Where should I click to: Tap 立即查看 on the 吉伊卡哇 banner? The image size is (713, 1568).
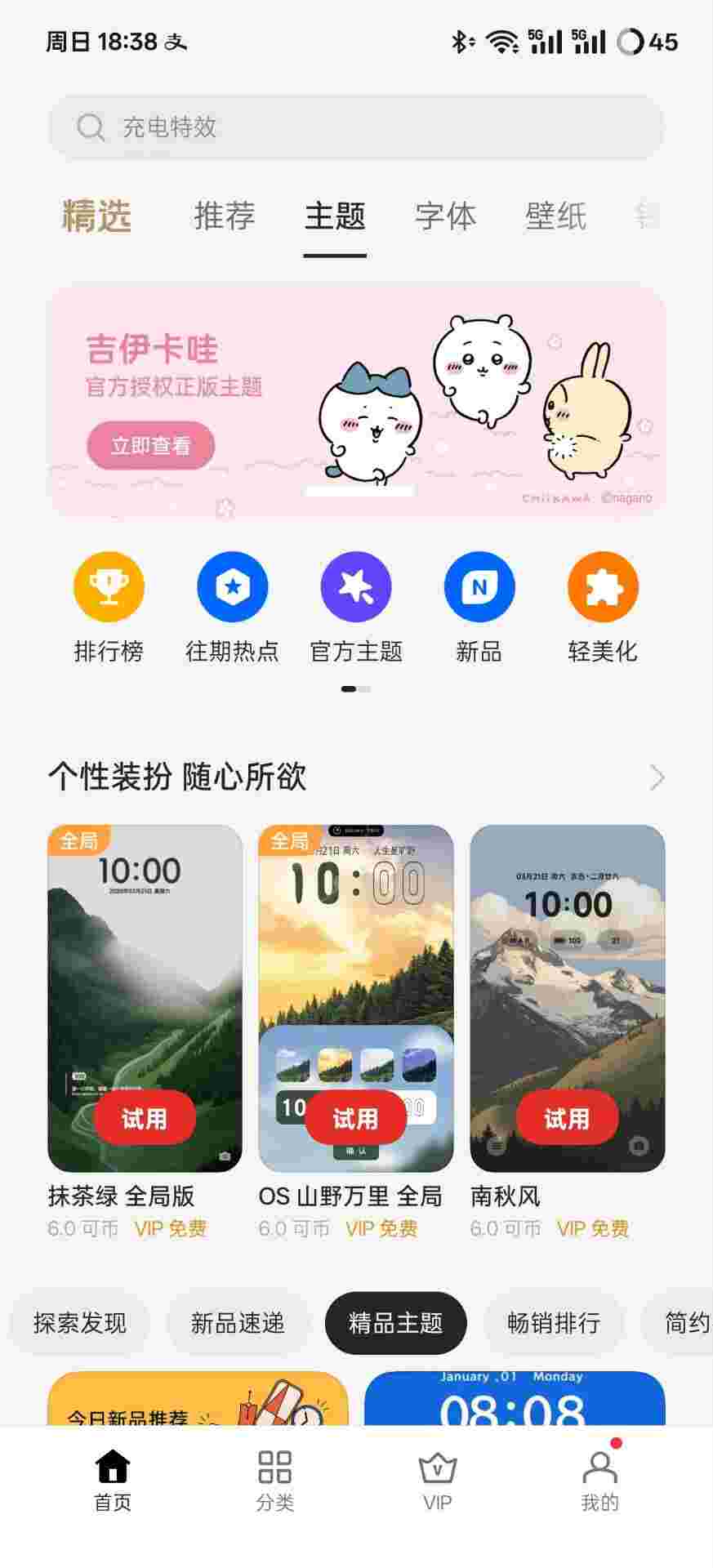coord(151,445)
